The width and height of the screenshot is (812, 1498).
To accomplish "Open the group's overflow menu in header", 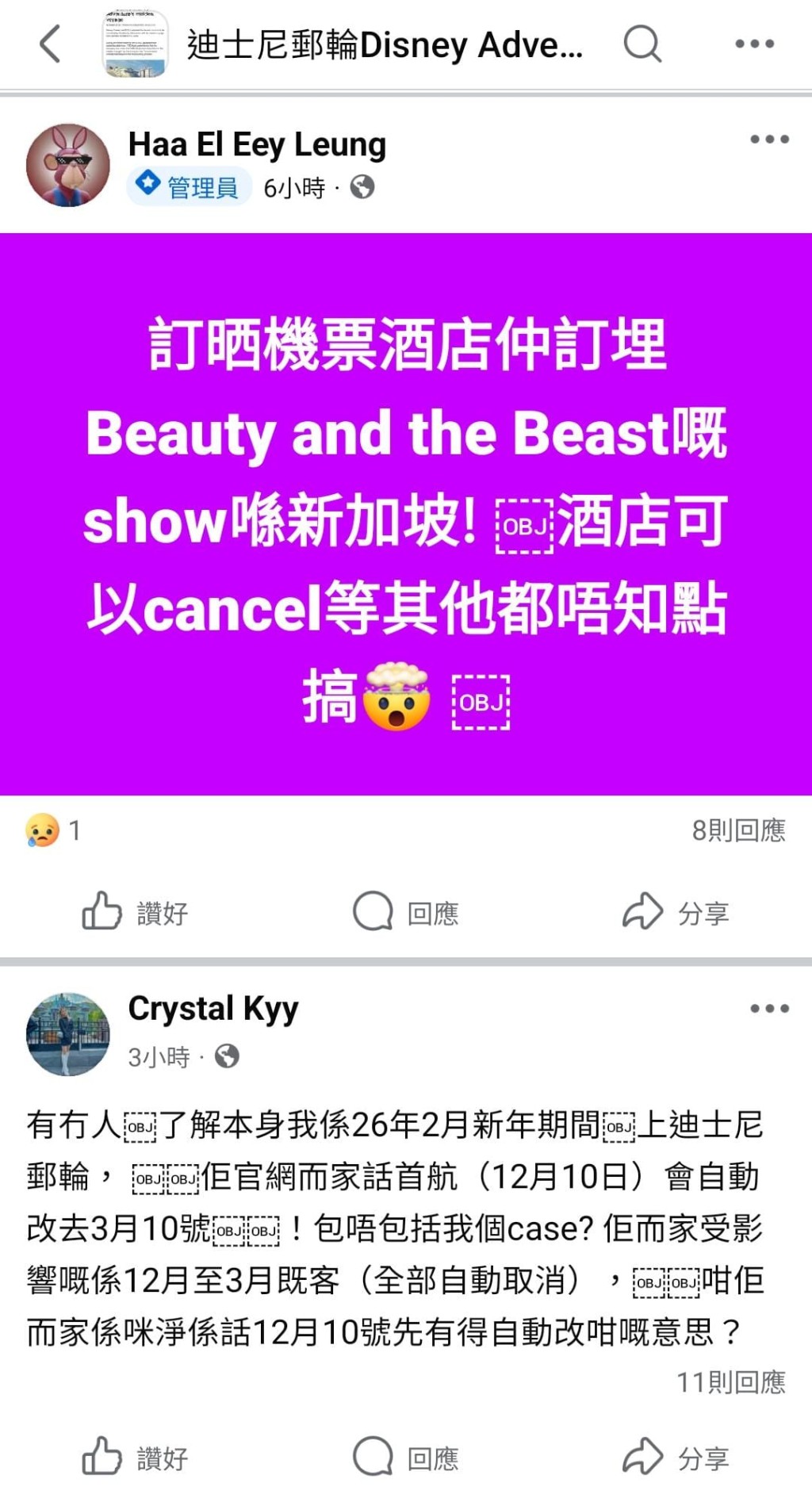I will point(754,44).
